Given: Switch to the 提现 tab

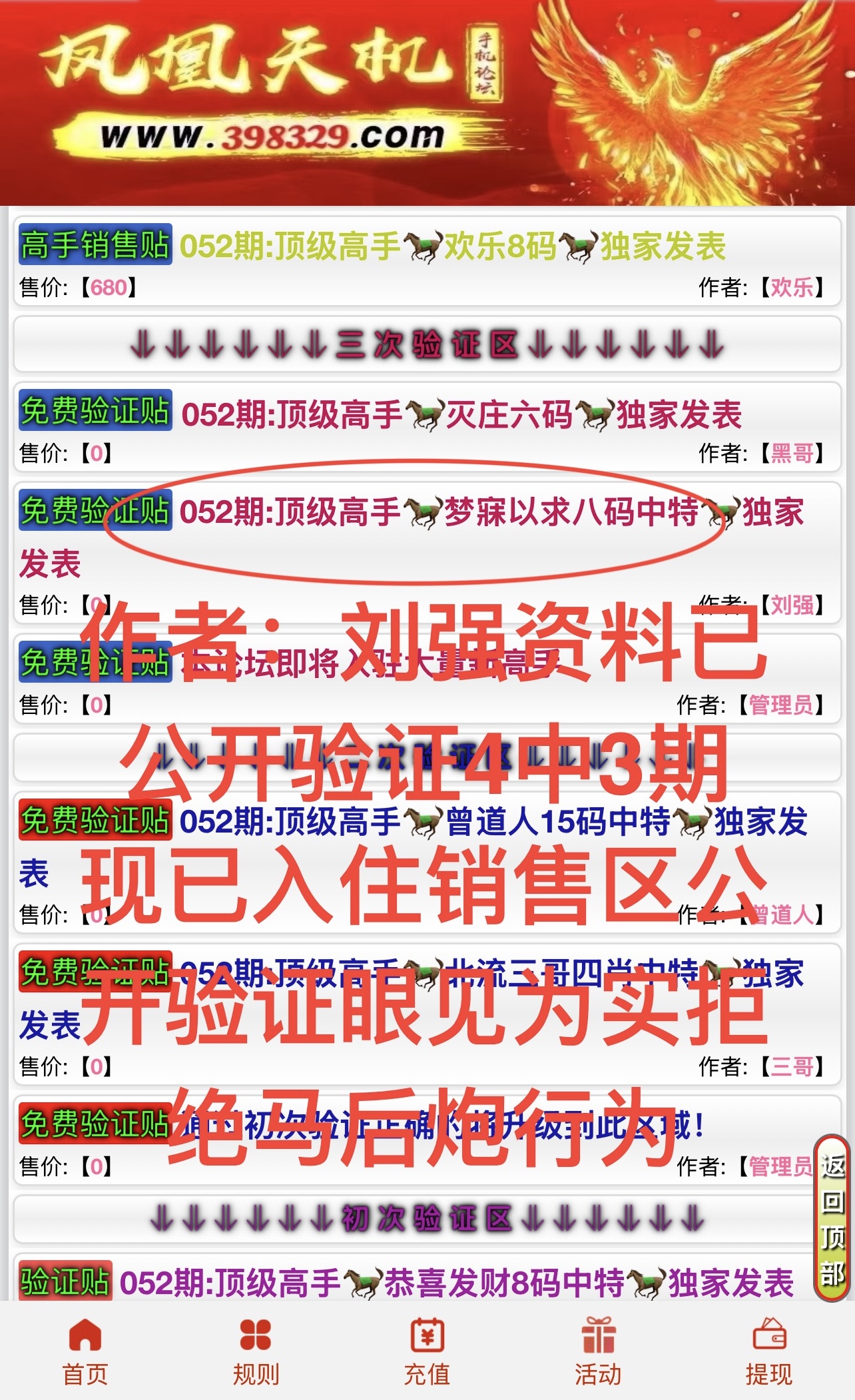Looking at the screenshot, I should coord(768,1351).
